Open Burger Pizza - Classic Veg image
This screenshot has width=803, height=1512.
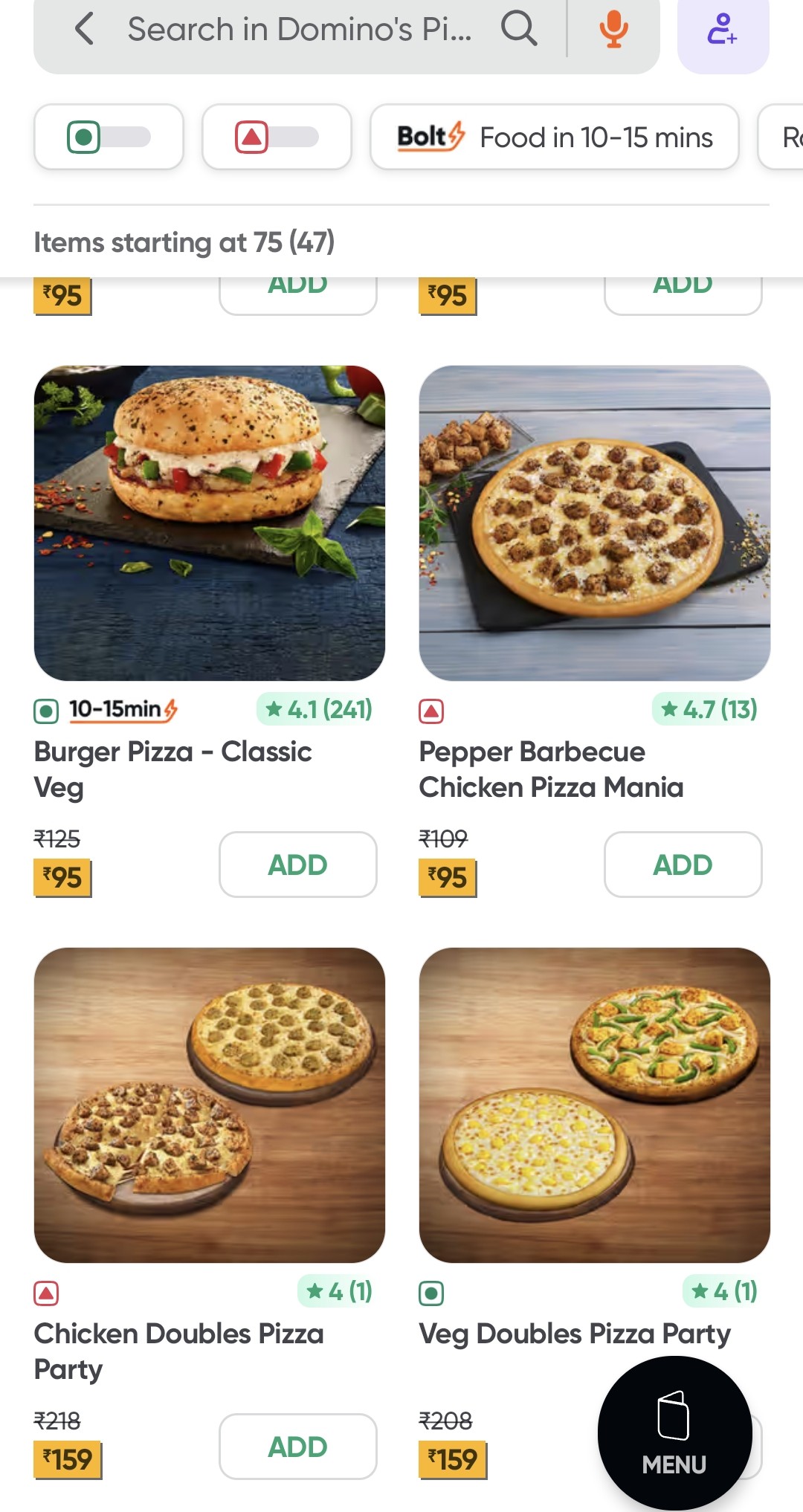pyautogui.click(x=210, y=523)
